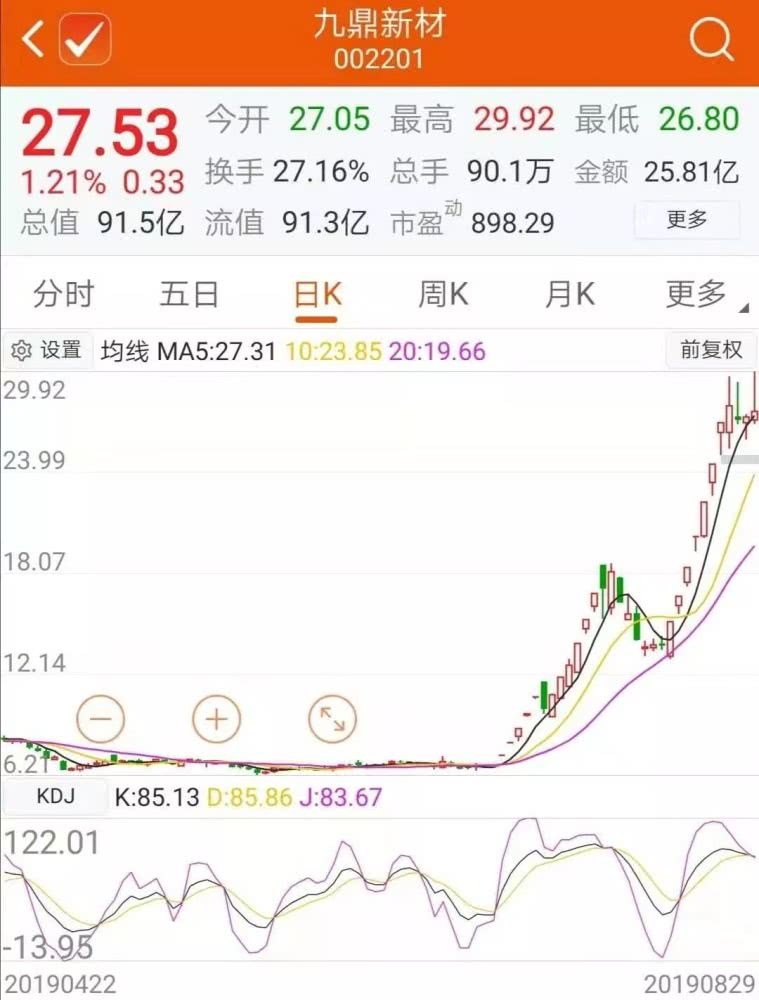Viewport: 759px width, 1000px height.
Task: Open stock search magnifier
Action: click(x=711, y=41)
